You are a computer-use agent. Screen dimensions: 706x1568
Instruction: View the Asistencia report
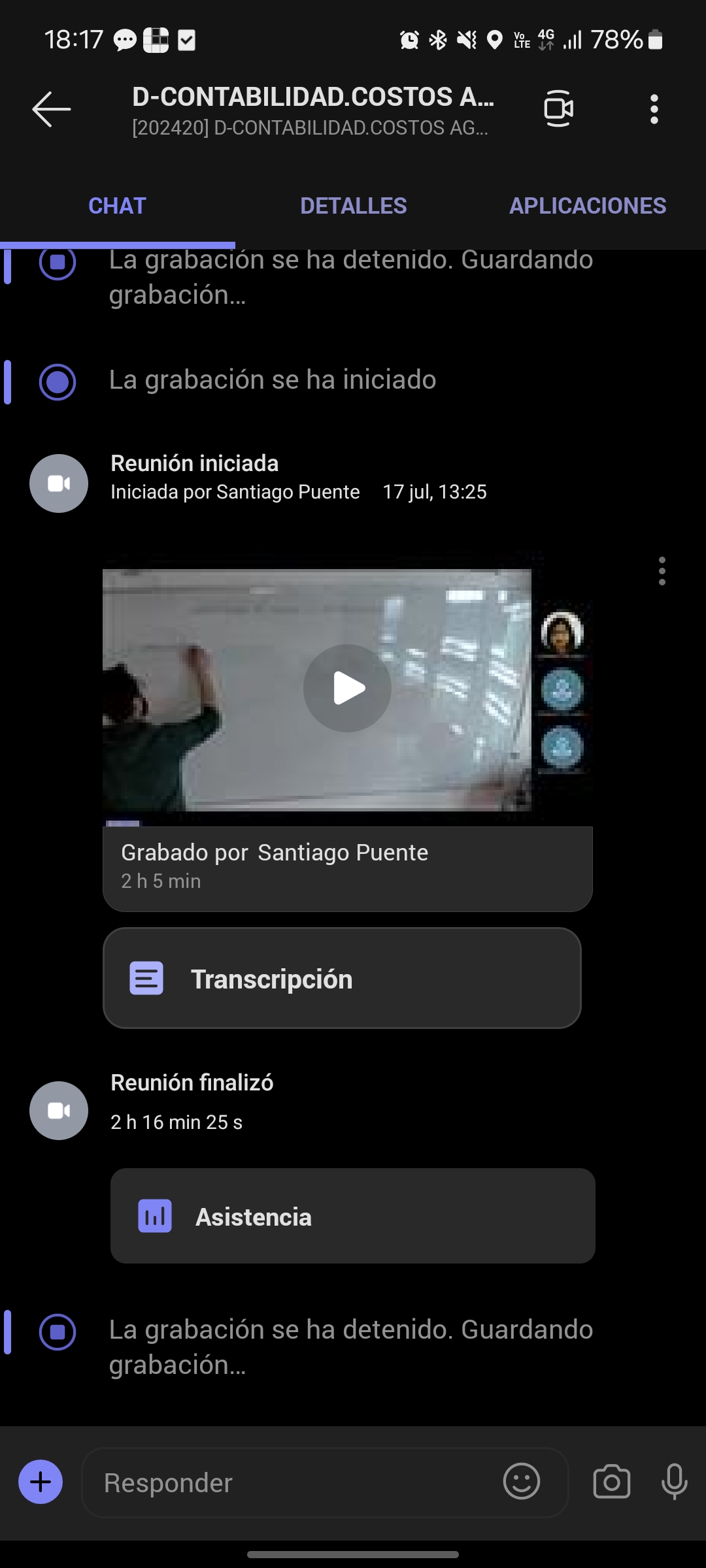coord(352,1217)
